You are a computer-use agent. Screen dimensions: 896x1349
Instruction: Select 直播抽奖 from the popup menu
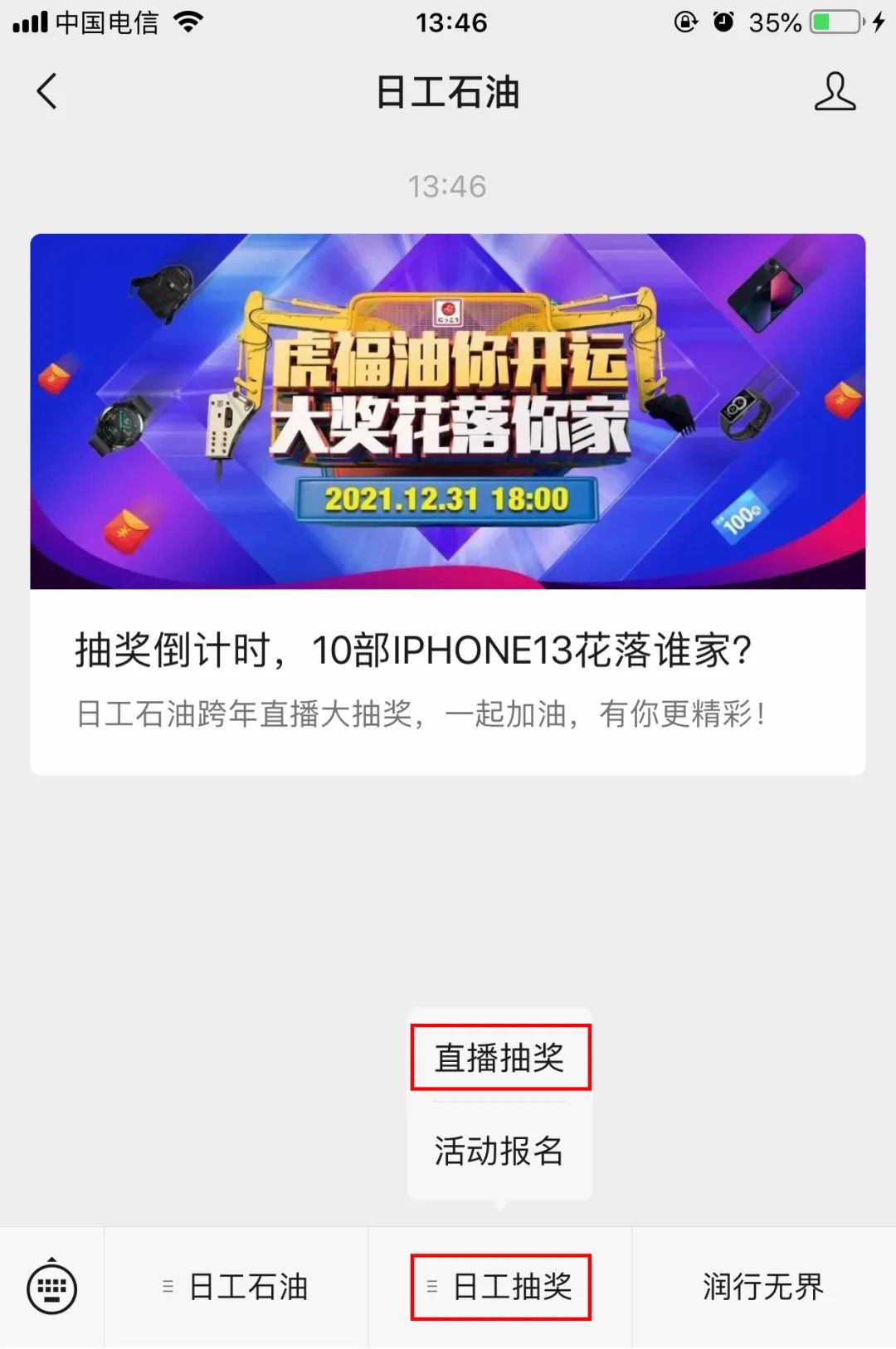499,1057
